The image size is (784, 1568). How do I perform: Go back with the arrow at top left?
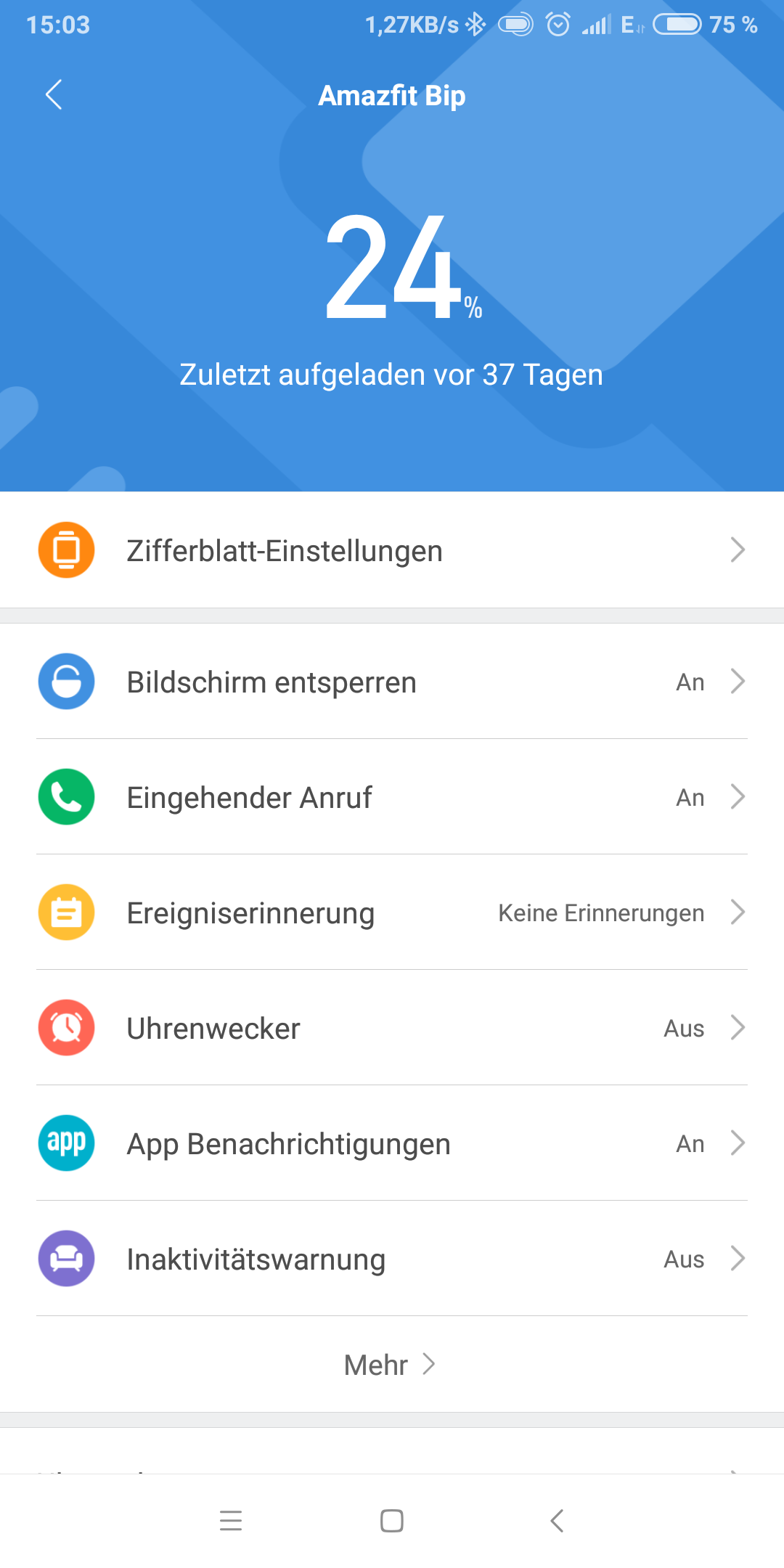53,94
